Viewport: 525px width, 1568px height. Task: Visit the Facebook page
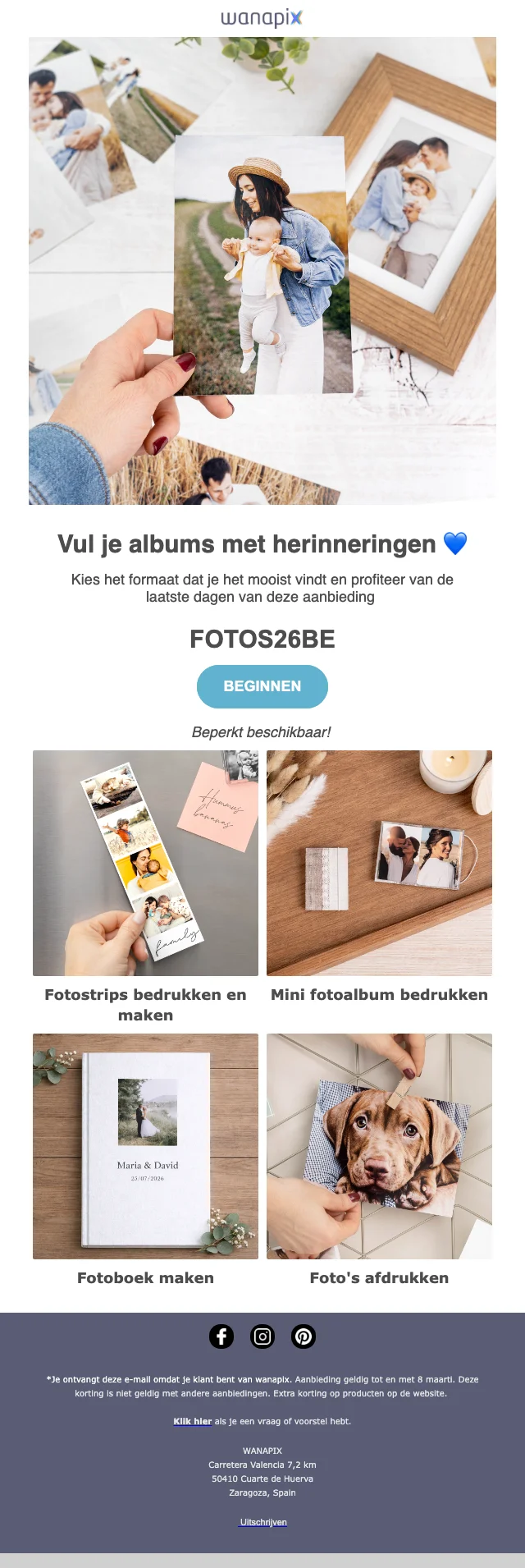point(221,1336)
